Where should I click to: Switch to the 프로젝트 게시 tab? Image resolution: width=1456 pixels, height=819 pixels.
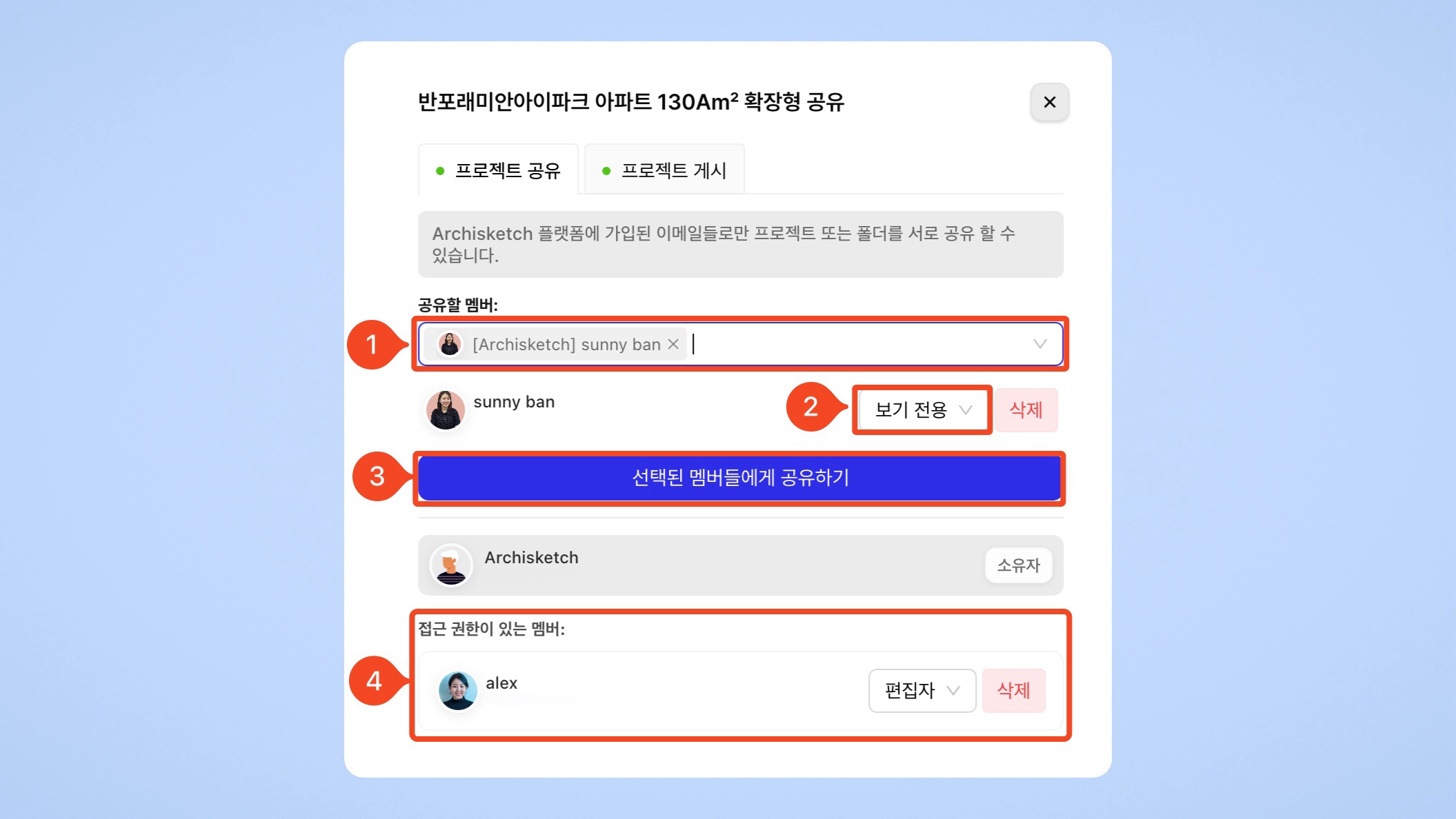pyautogui.click(x=664, y=170)
